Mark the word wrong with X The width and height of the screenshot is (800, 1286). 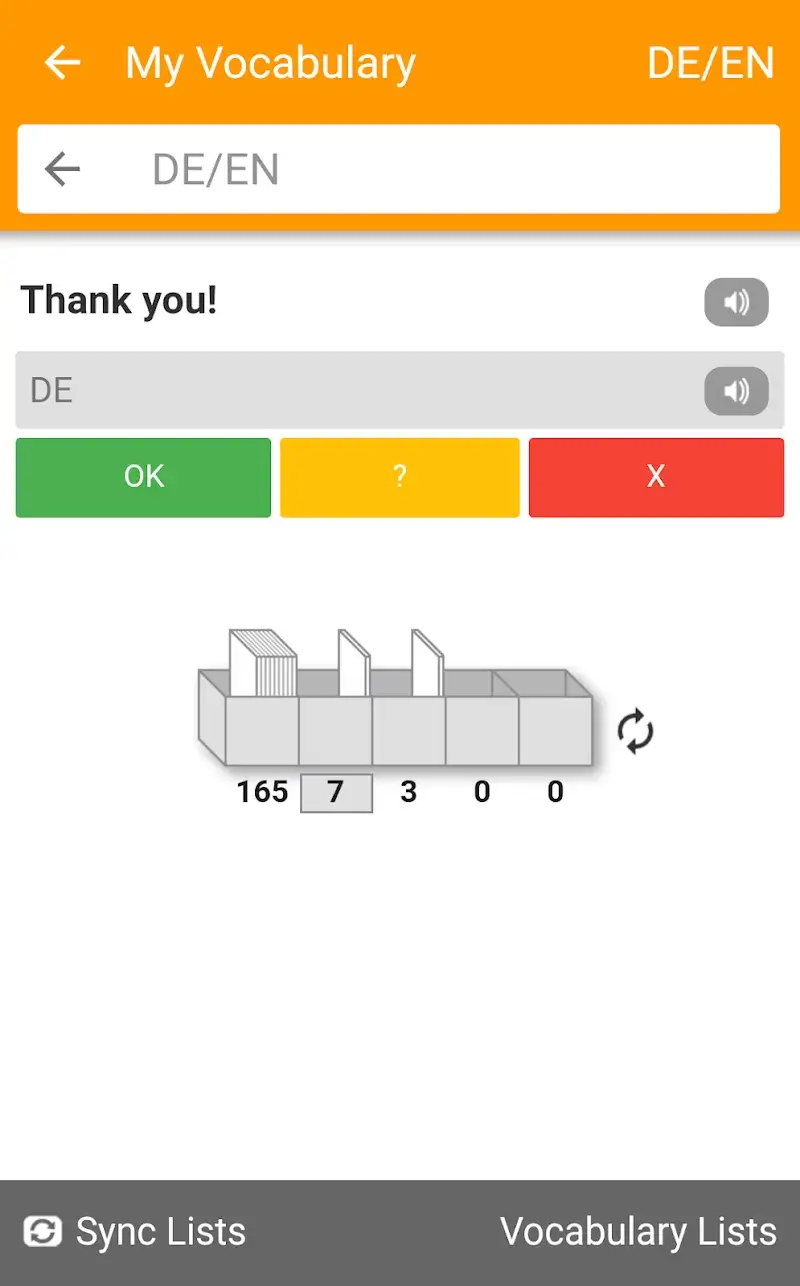656,477
